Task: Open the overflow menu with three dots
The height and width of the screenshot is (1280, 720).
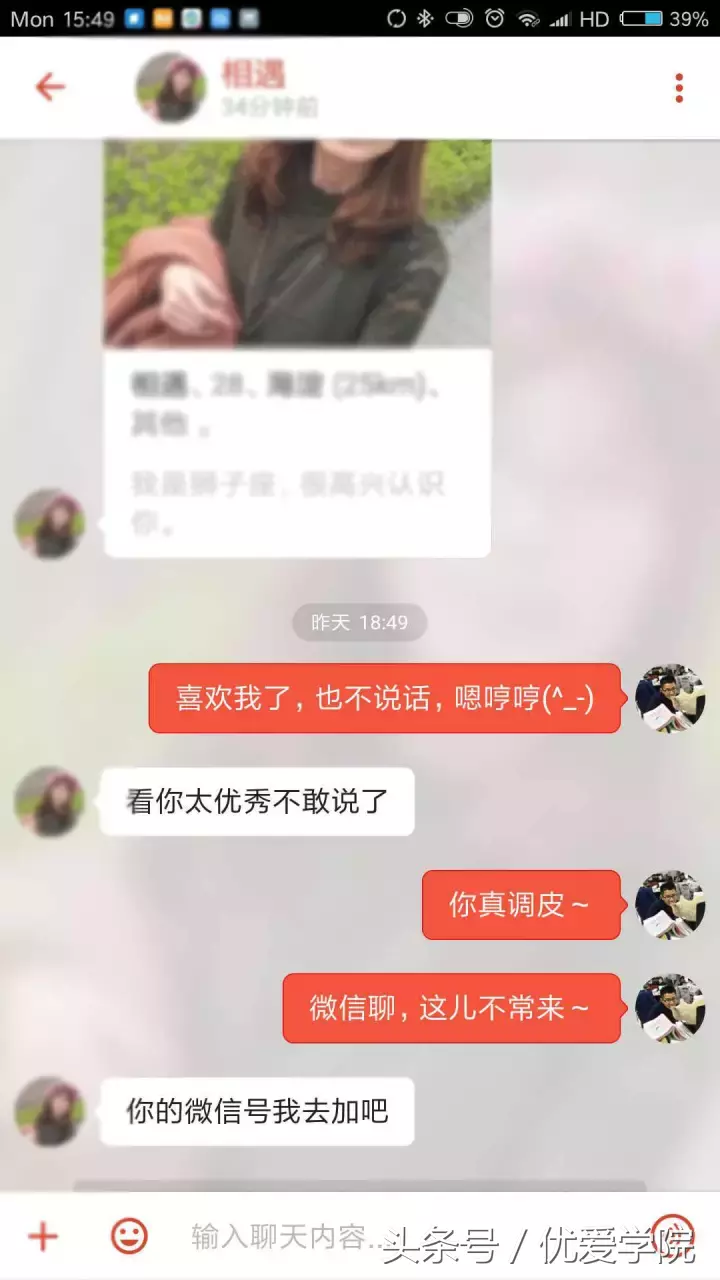Action: 679,88
